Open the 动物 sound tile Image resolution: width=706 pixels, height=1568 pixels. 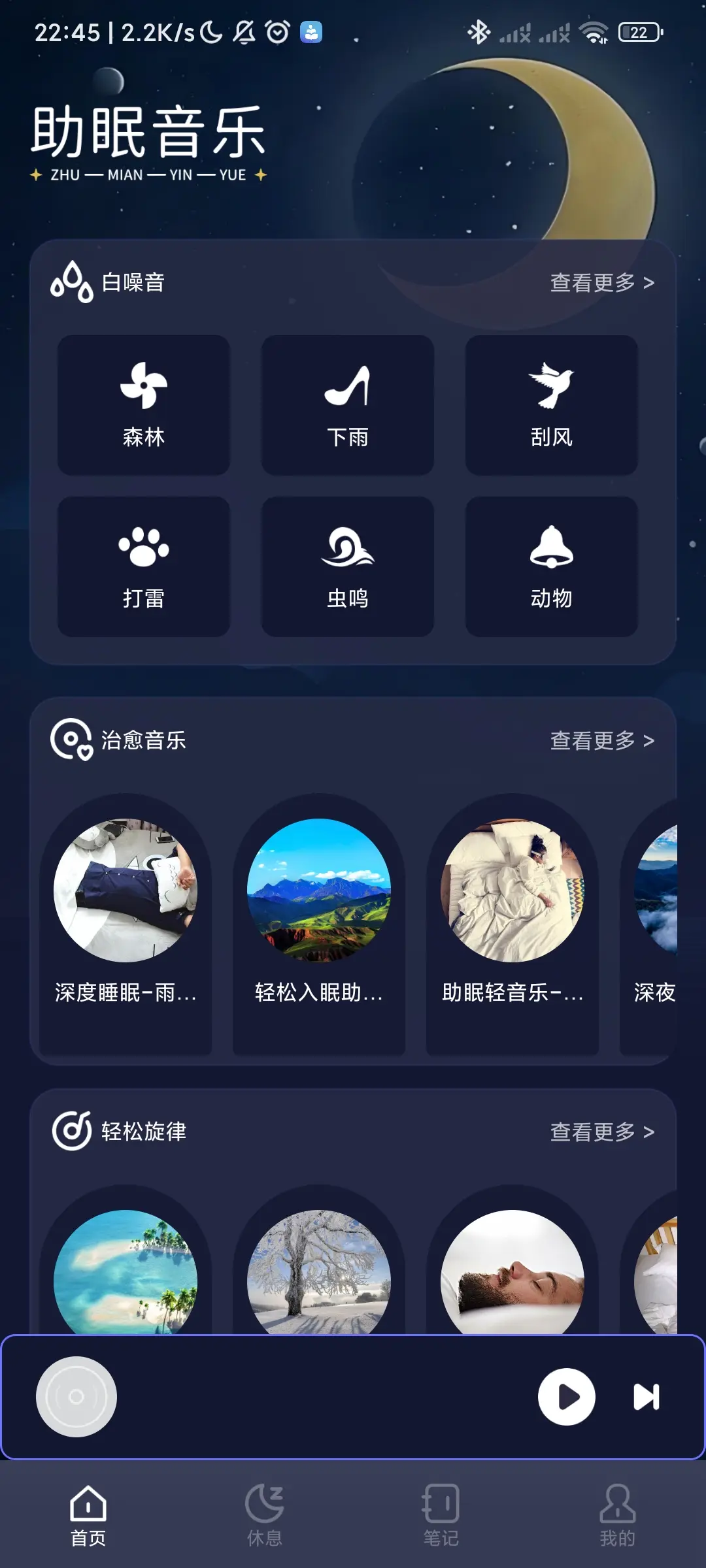tap(551, 566)
